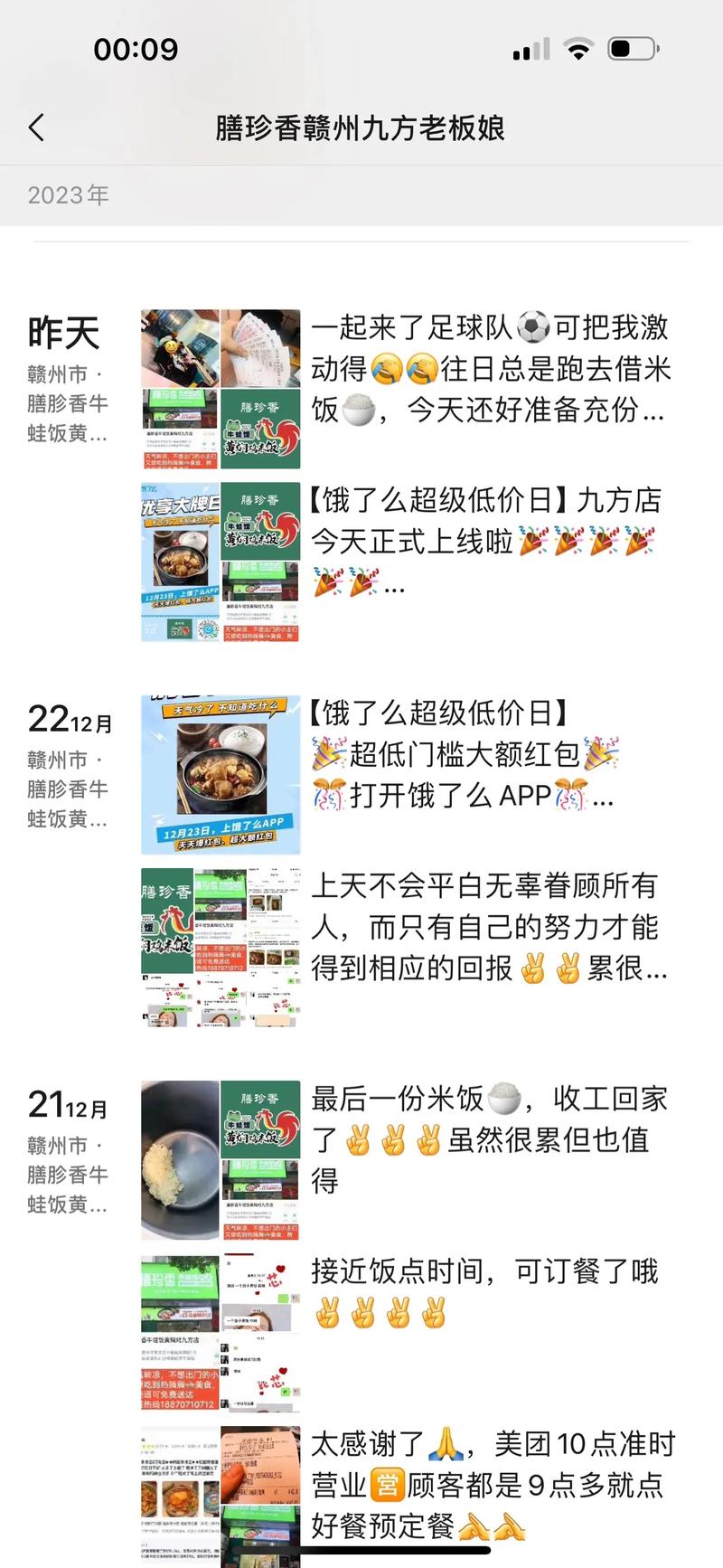723x1568 pixels.
Task: Go back using the top-left arrow
Action: (x=37, y=128)
